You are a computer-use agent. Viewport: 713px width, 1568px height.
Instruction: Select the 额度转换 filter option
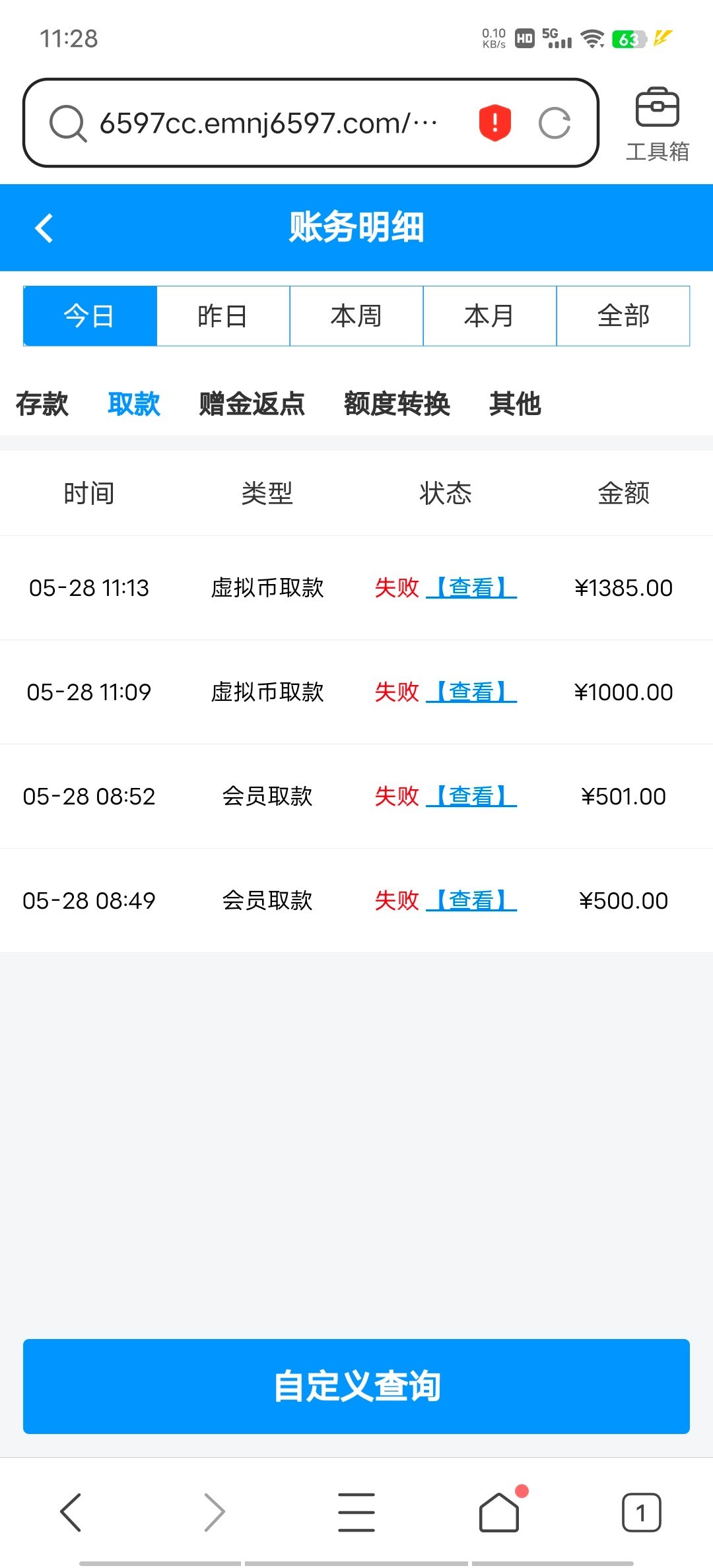tap(397, 405)
